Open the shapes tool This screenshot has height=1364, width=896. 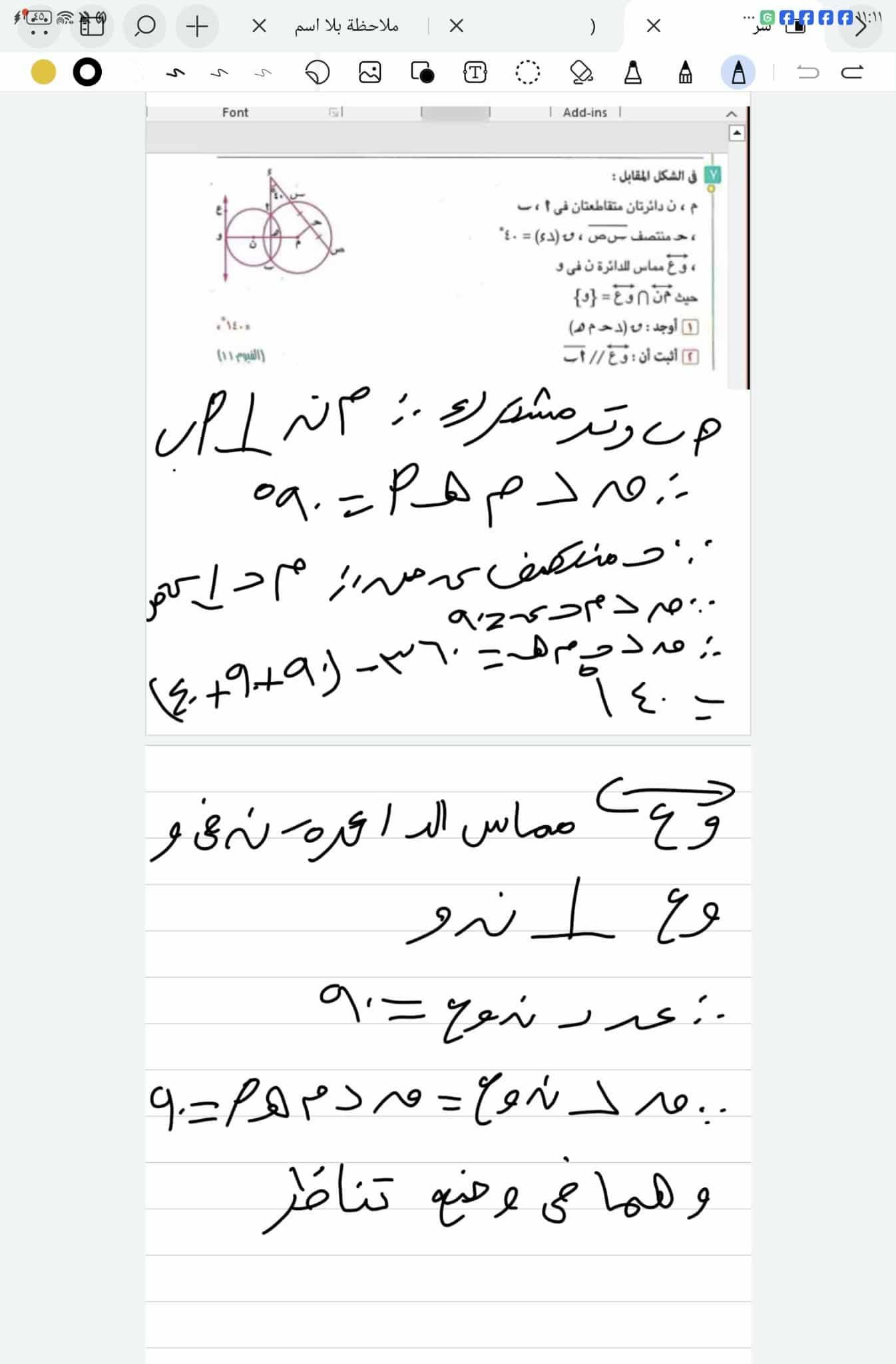[422, 72]
